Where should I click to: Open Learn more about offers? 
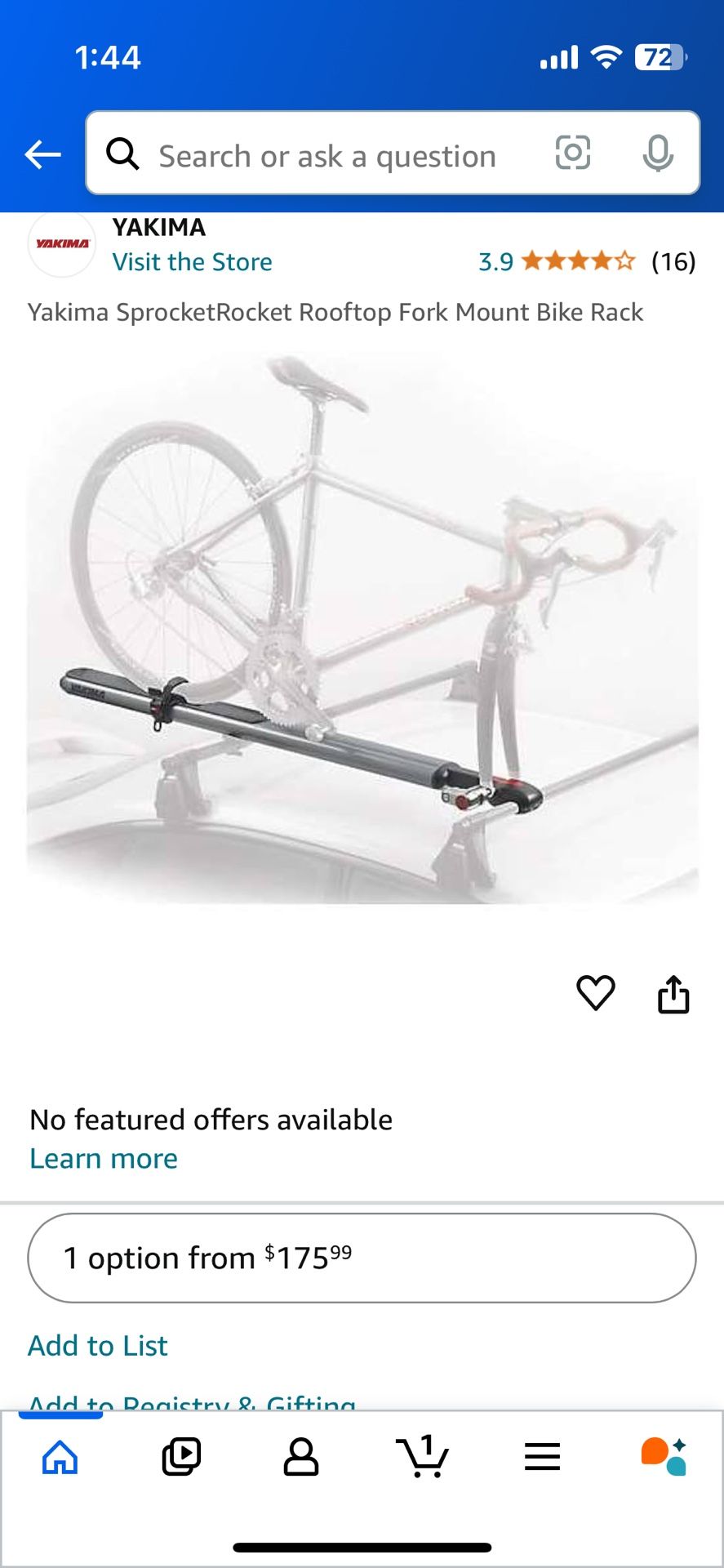(x=103, y=1157)
